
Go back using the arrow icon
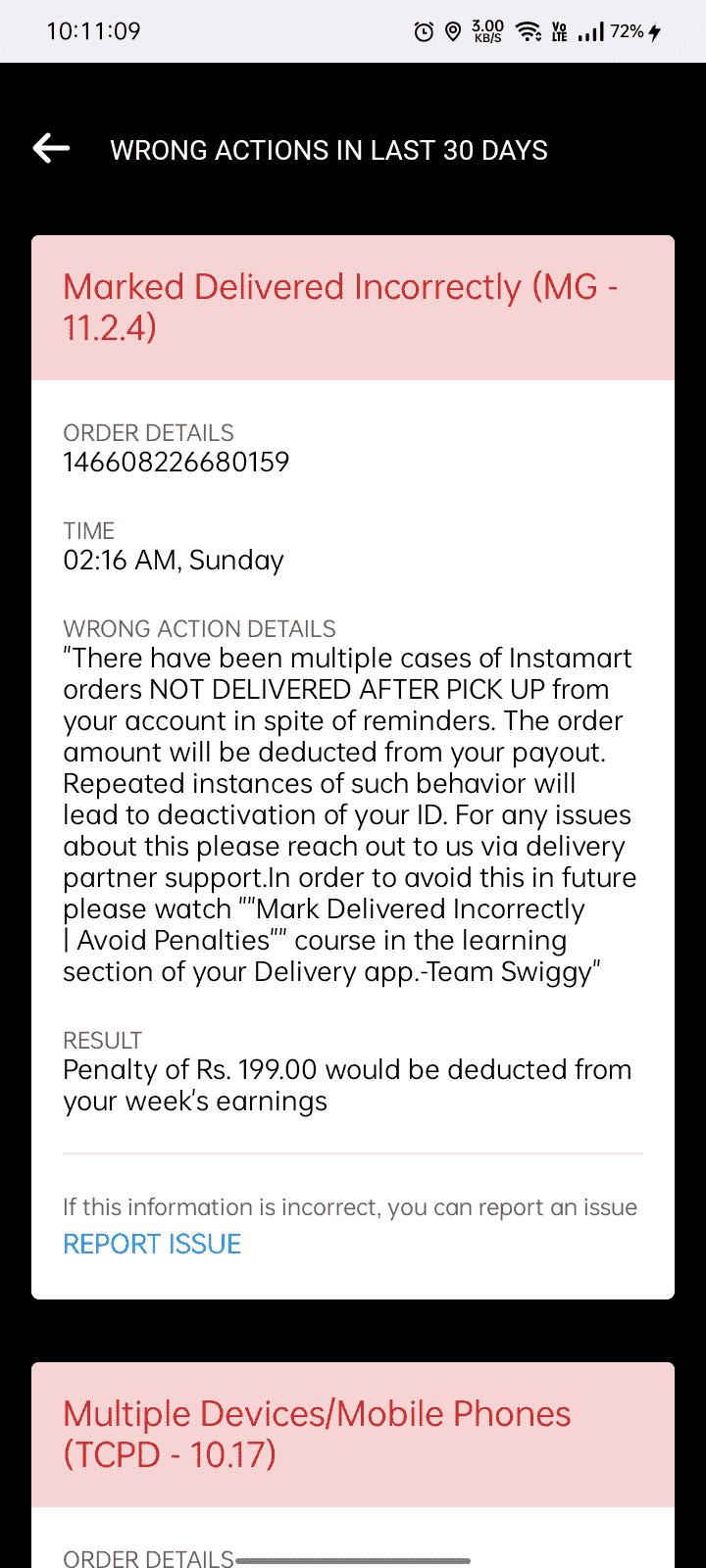pos(51,149)
